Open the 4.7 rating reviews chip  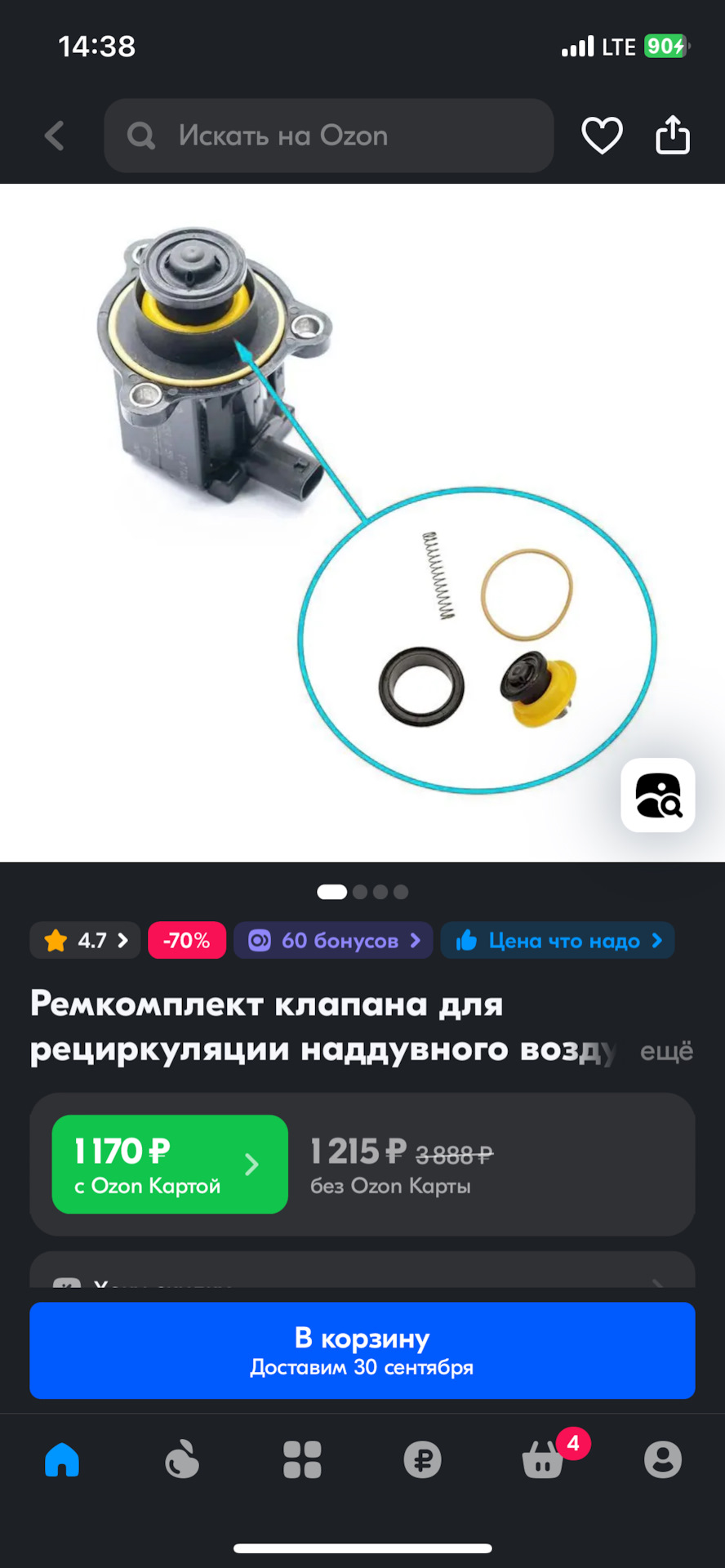click(86, 941)
